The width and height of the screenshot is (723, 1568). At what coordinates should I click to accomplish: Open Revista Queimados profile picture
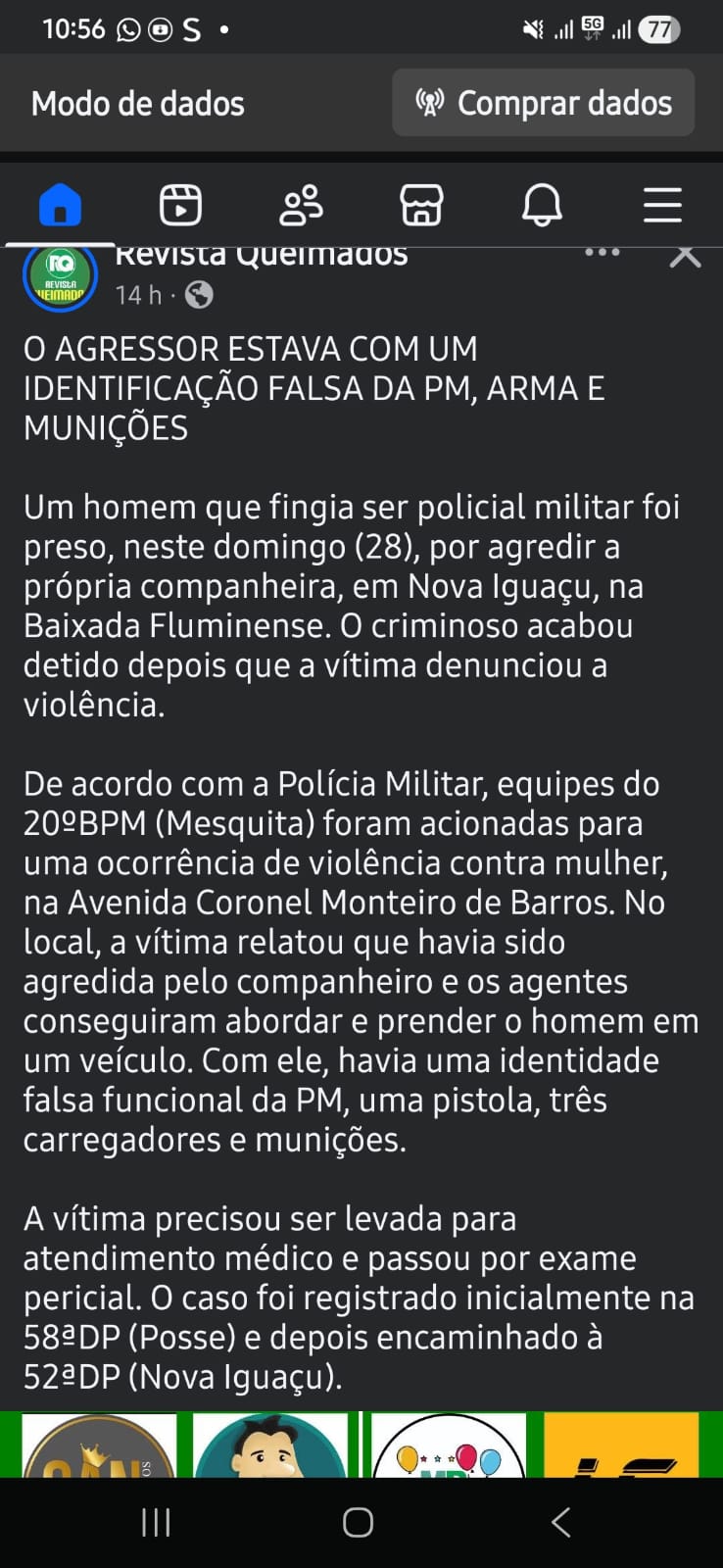point(60,278)
